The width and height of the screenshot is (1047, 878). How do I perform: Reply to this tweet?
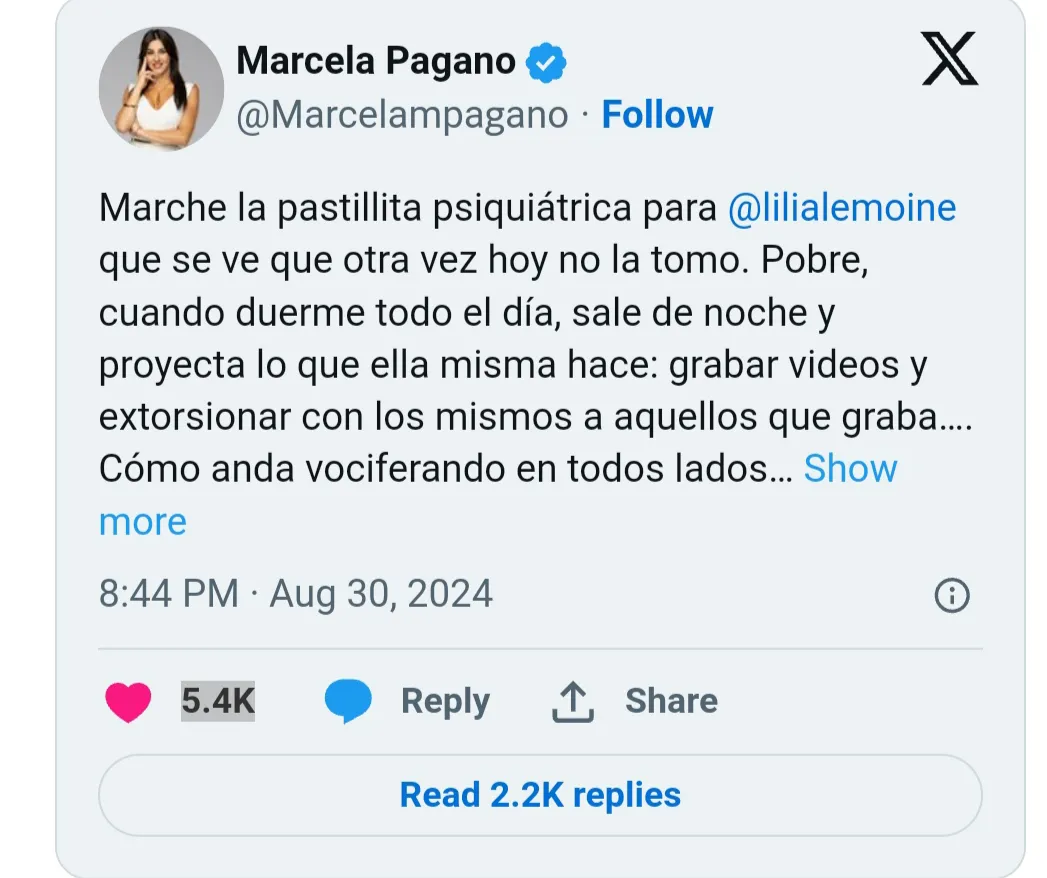(407, 702)
